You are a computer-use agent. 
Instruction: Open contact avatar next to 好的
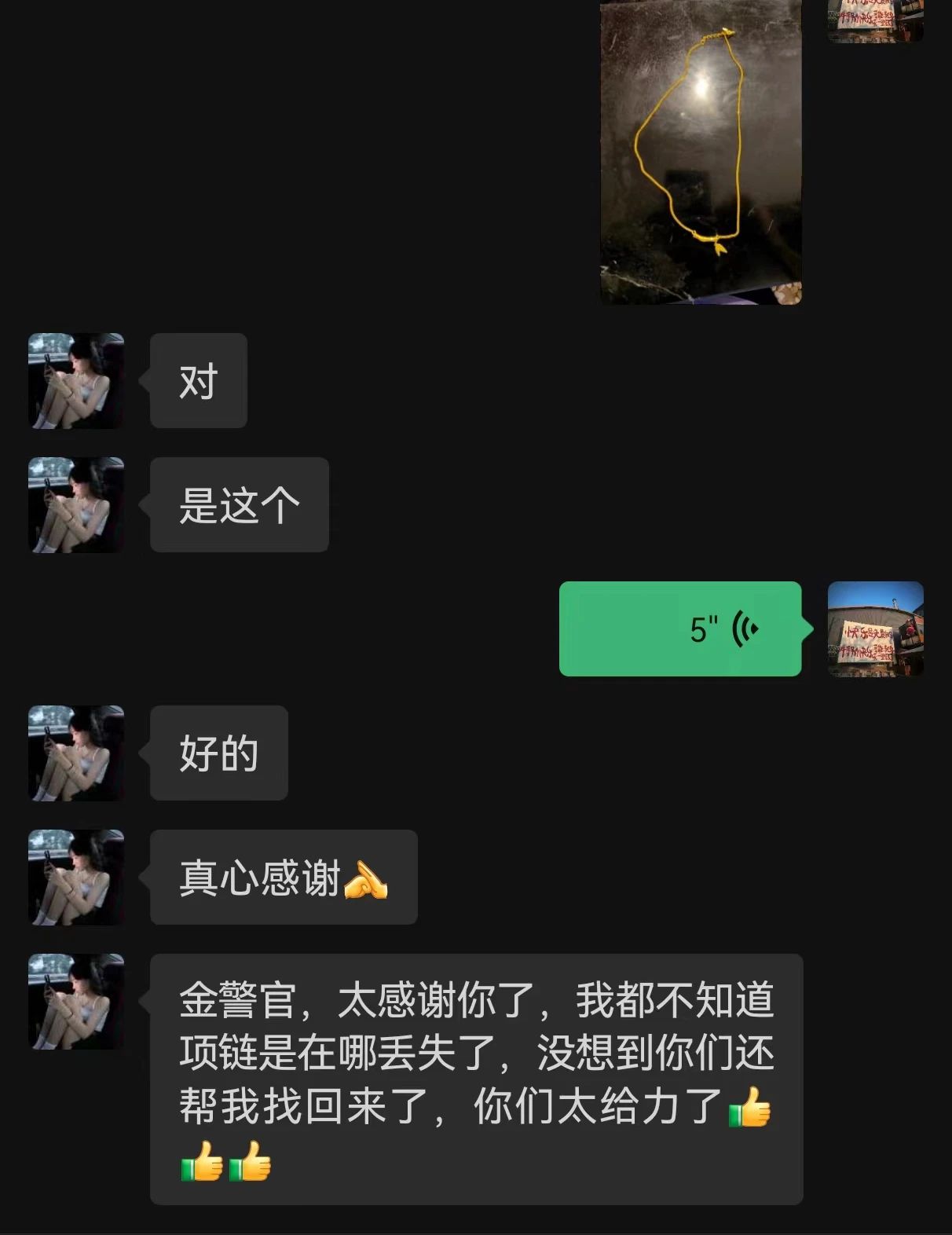tap(76, 753)
